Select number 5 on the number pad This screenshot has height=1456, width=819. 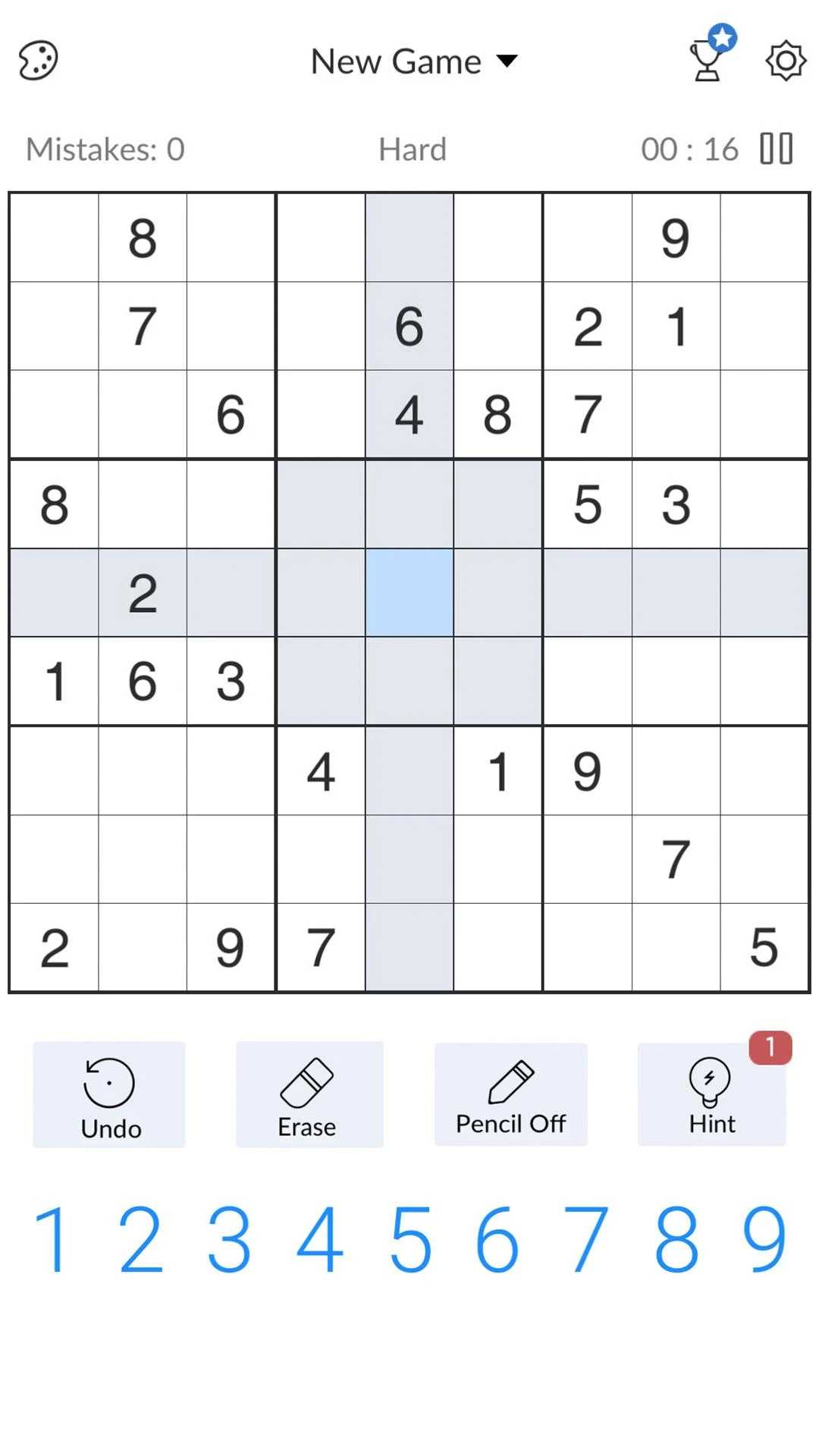[410, 1241]
